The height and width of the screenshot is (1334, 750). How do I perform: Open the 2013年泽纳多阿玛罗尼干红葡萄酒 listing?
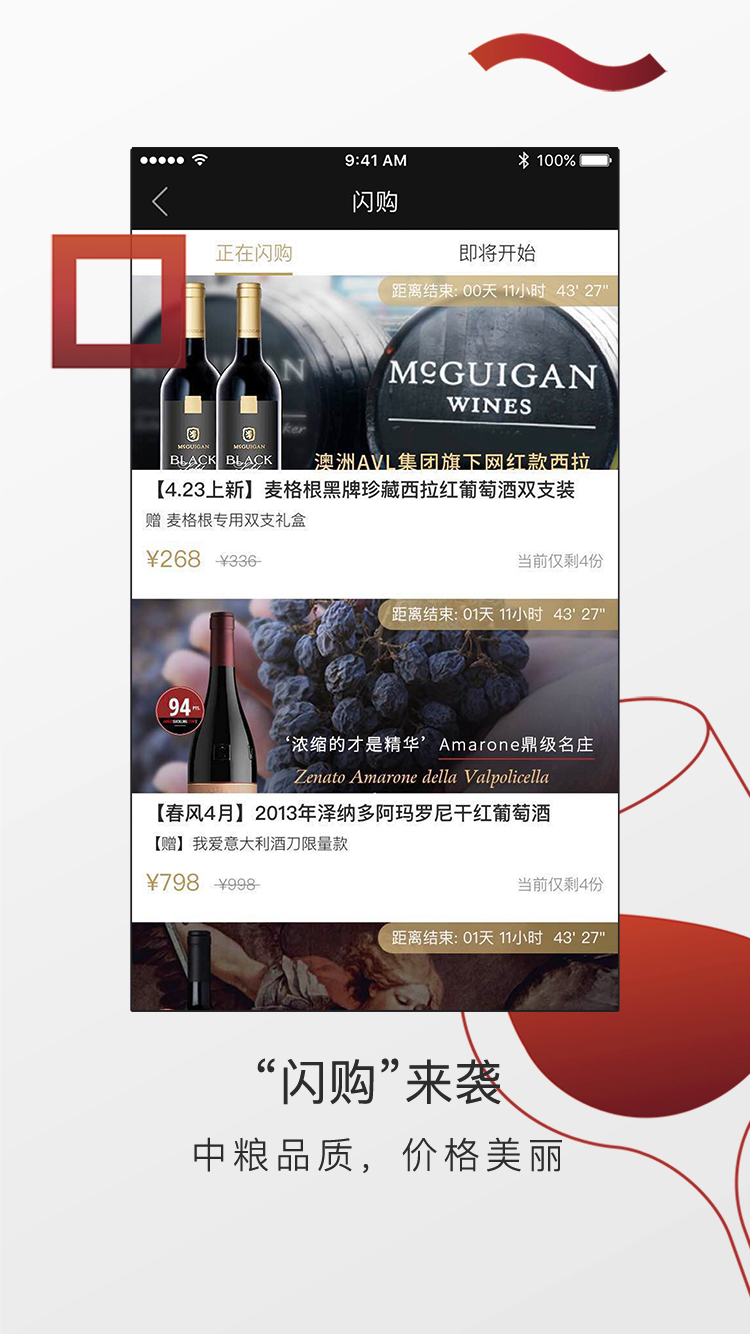pyautogui.click(x=375, y=813)
